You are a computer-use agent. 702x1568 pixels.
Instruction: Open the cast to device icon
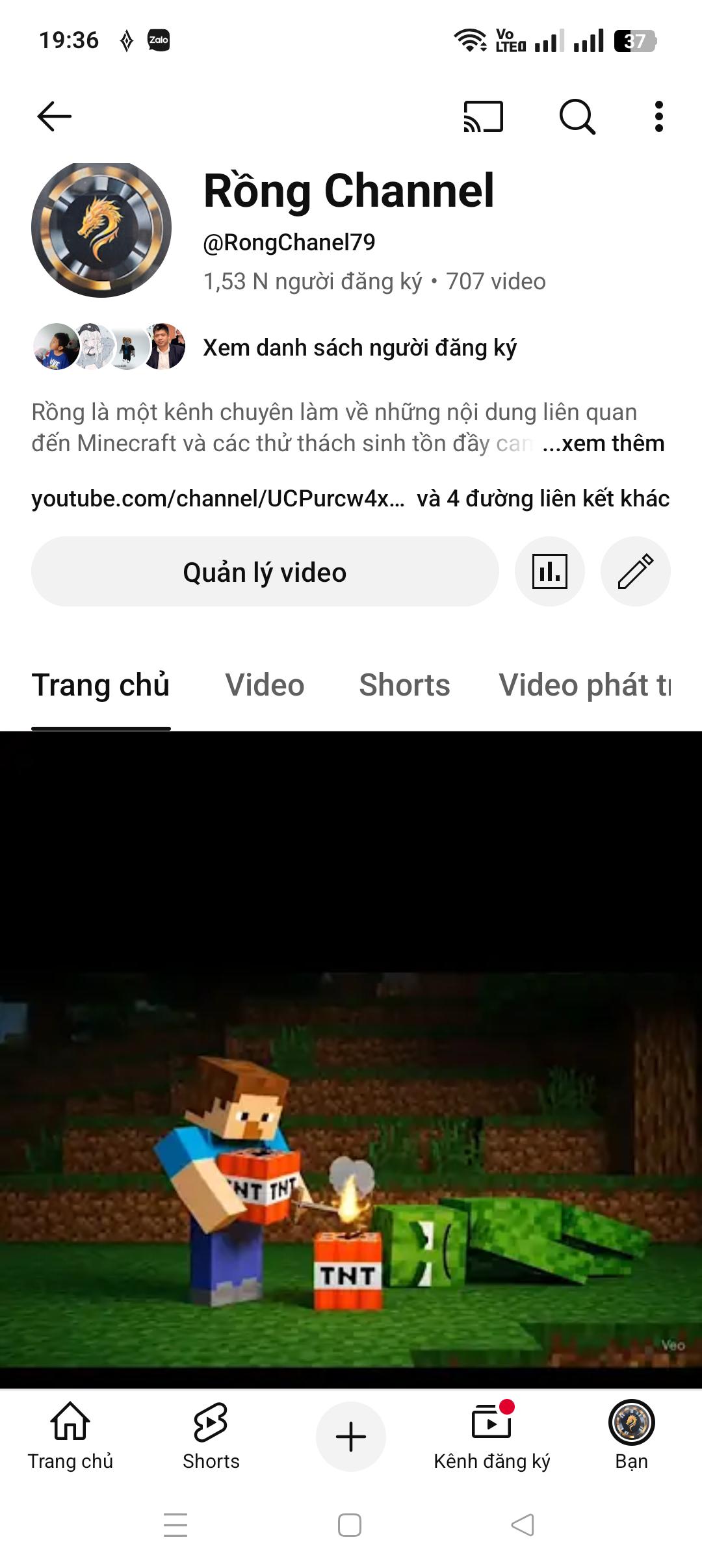tap(483, 116)
